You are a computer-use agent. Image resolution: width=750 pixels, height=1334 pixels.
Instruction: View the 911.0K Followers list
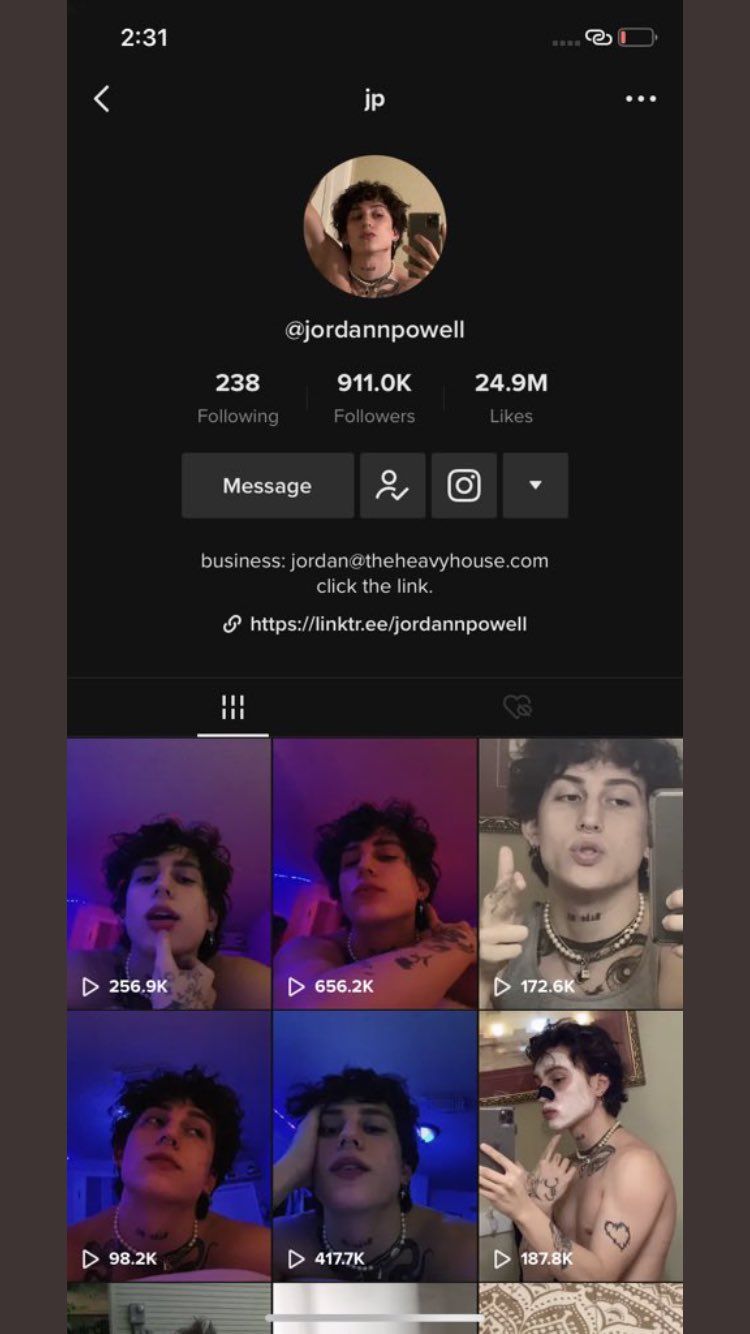click(374, 398)
